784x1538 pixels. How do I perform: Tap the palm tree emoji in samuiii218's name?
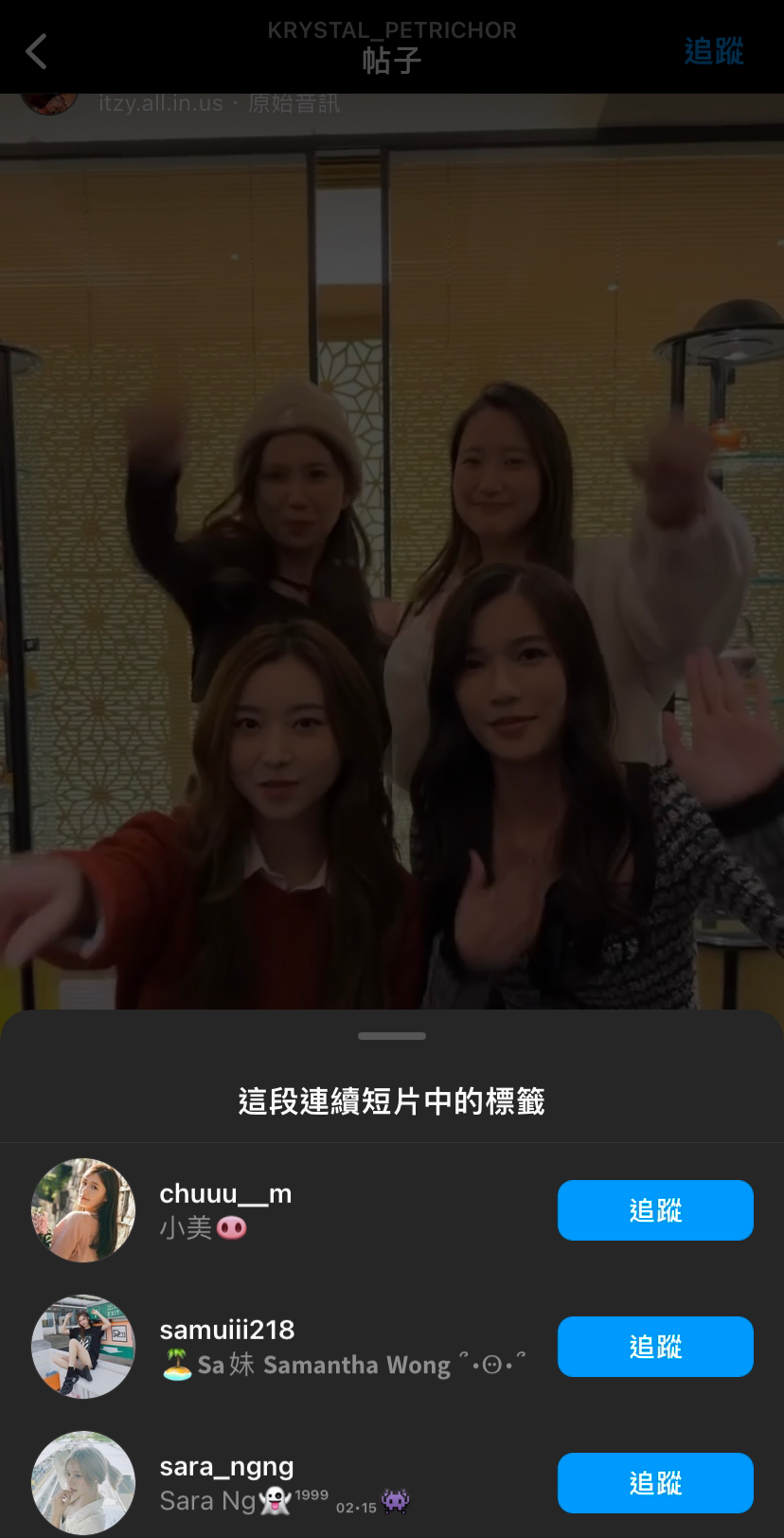point(174,1364)
